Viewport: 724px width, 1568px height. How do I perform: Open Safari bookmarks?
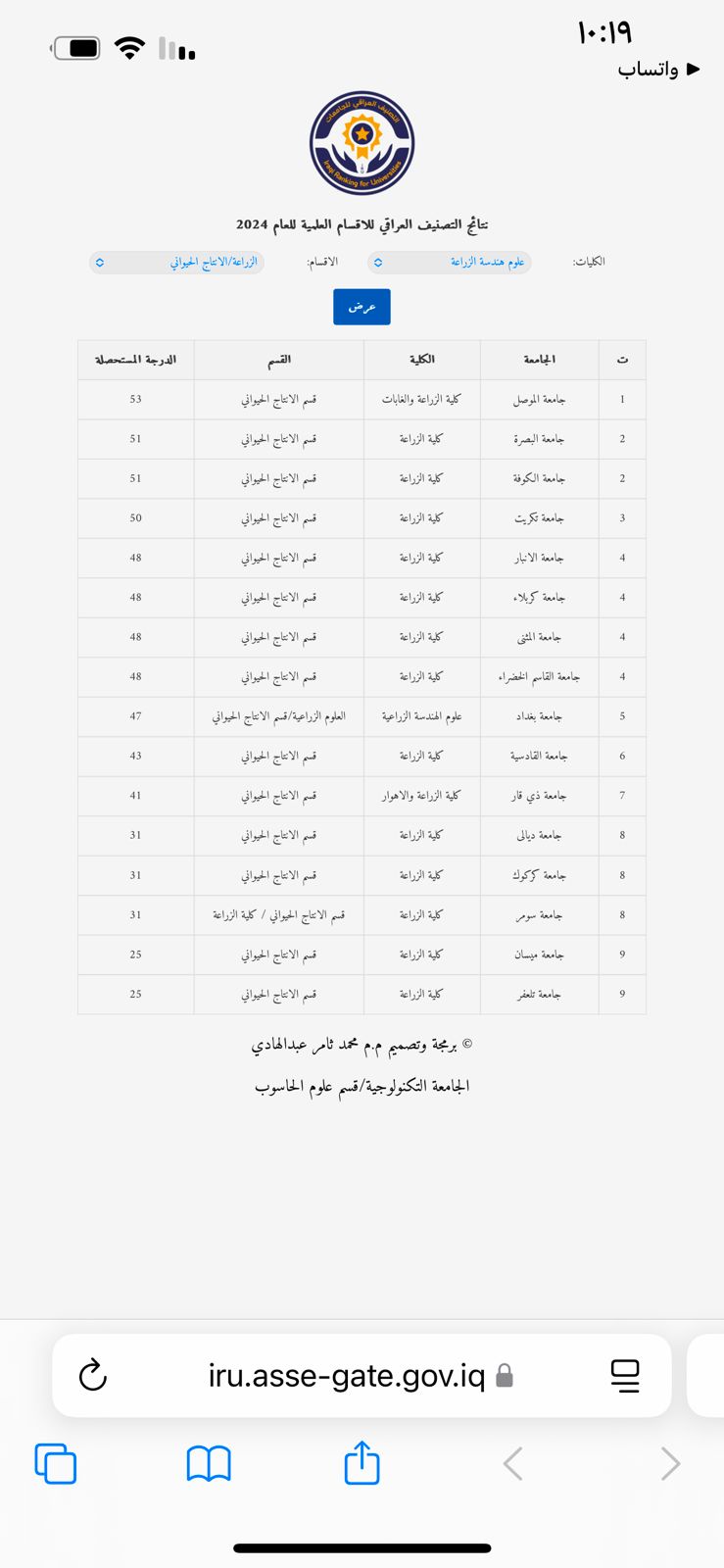209,1464
